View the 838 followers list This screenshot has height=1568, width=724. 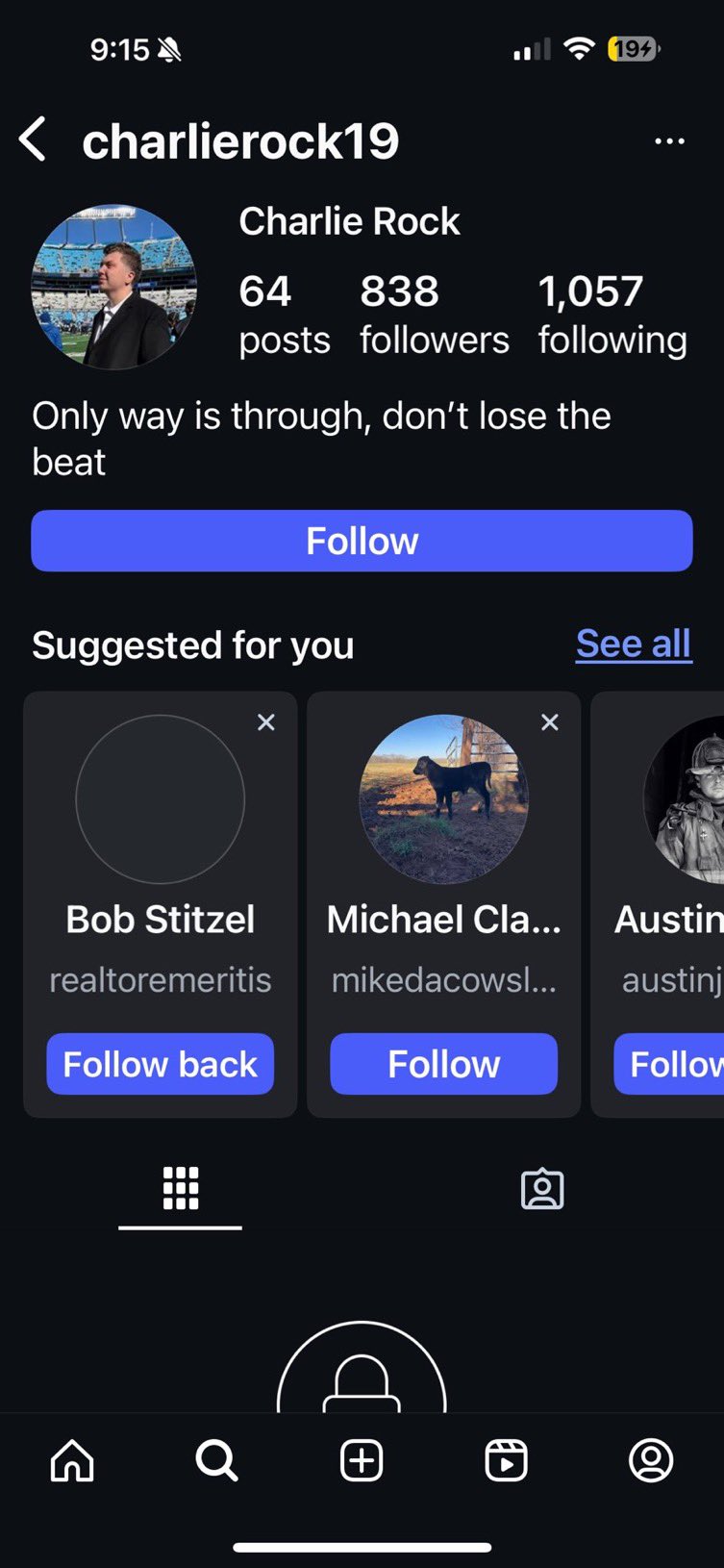434,315
